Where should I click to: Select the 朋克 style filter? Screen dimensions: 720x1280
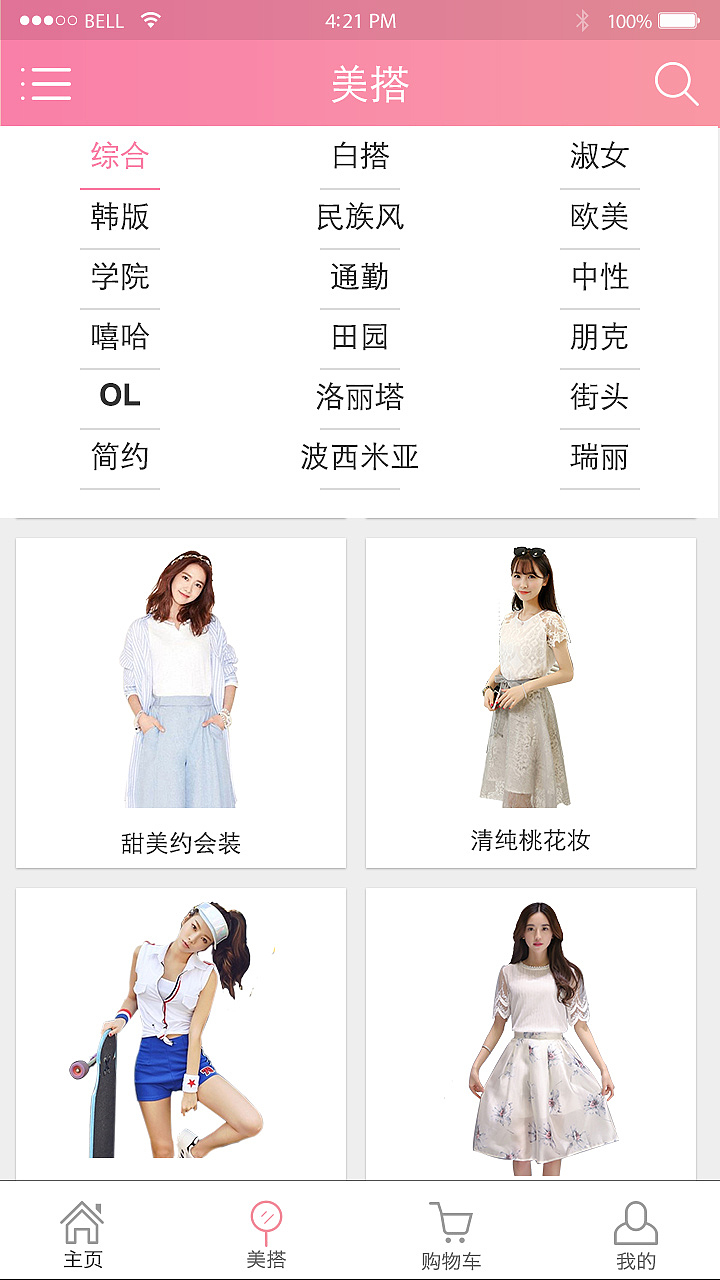coord(599,337)
